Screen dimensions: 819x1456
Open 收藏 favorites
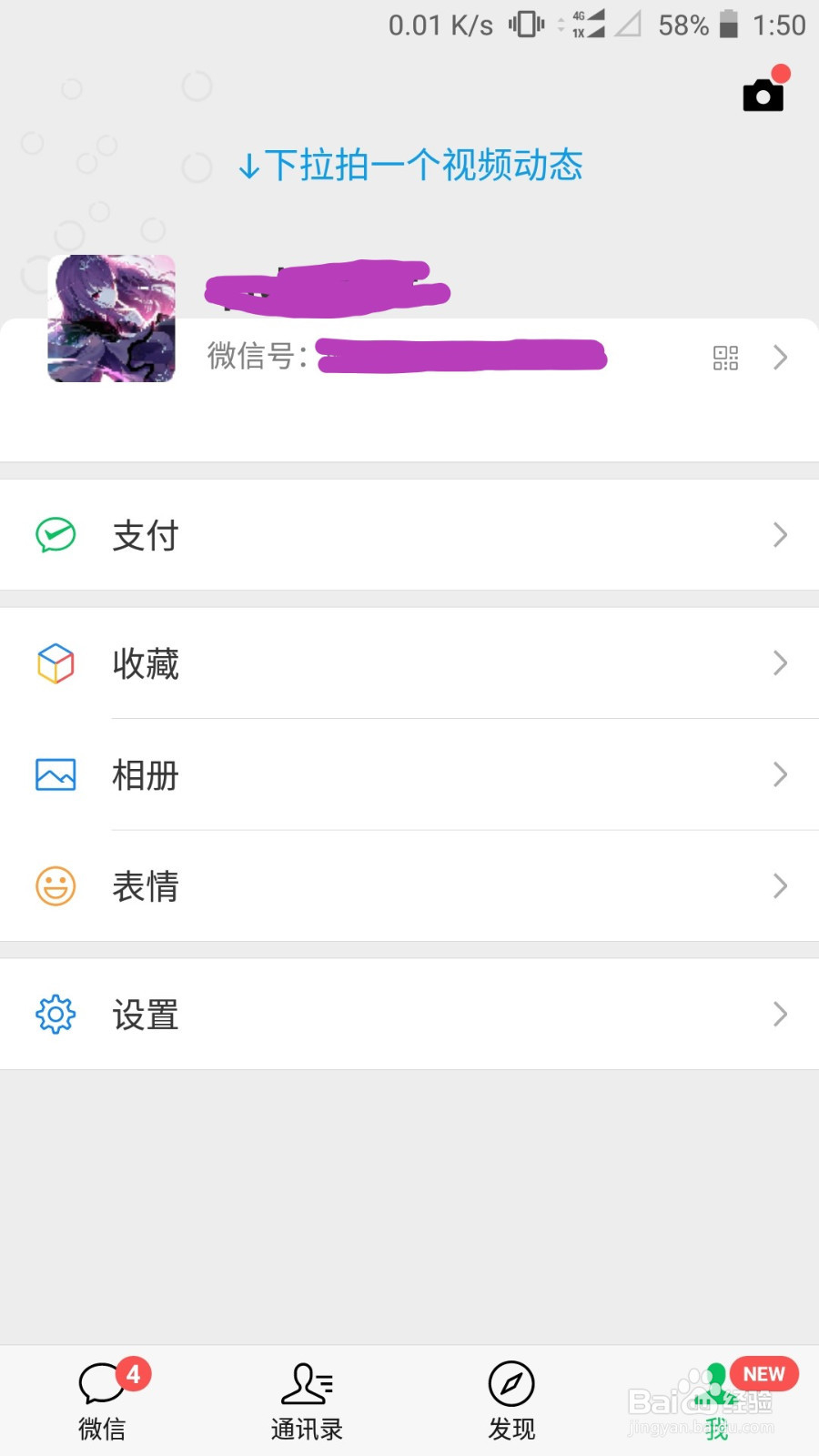coord(409,663)
